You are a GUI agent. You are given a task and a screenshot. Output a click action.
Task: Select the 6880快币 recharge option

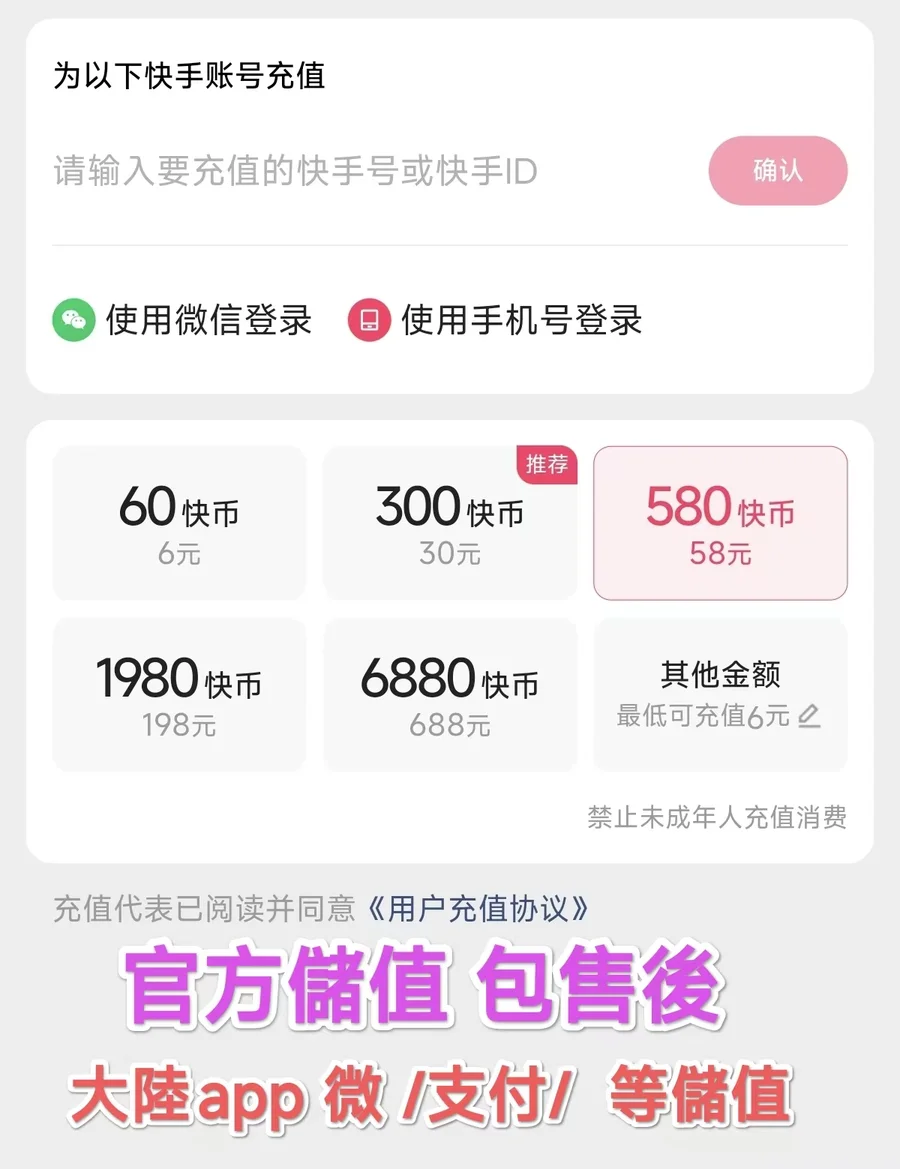[450, 694]
